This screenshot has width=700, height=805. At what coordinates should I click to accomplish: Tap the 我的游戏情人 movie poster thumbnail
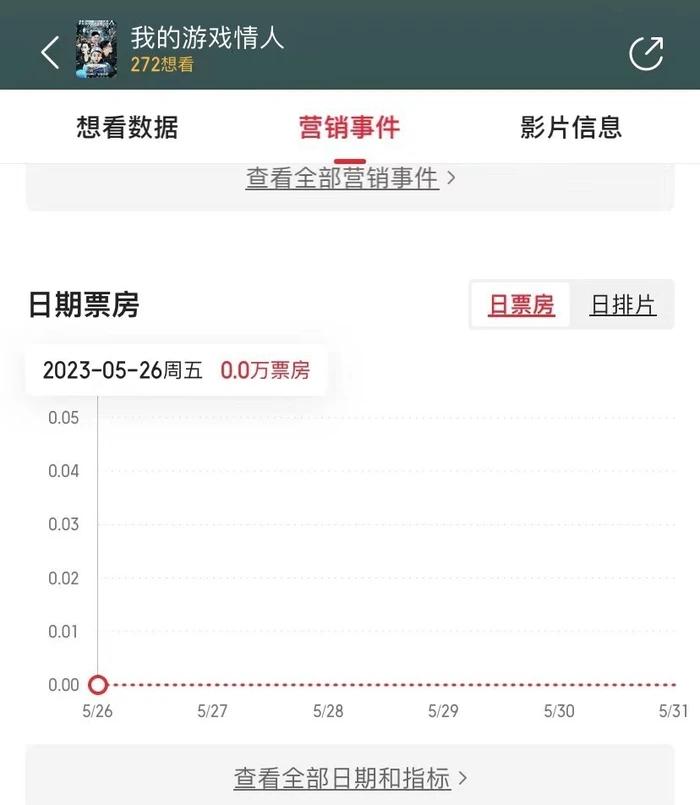[x=97, y=51]
